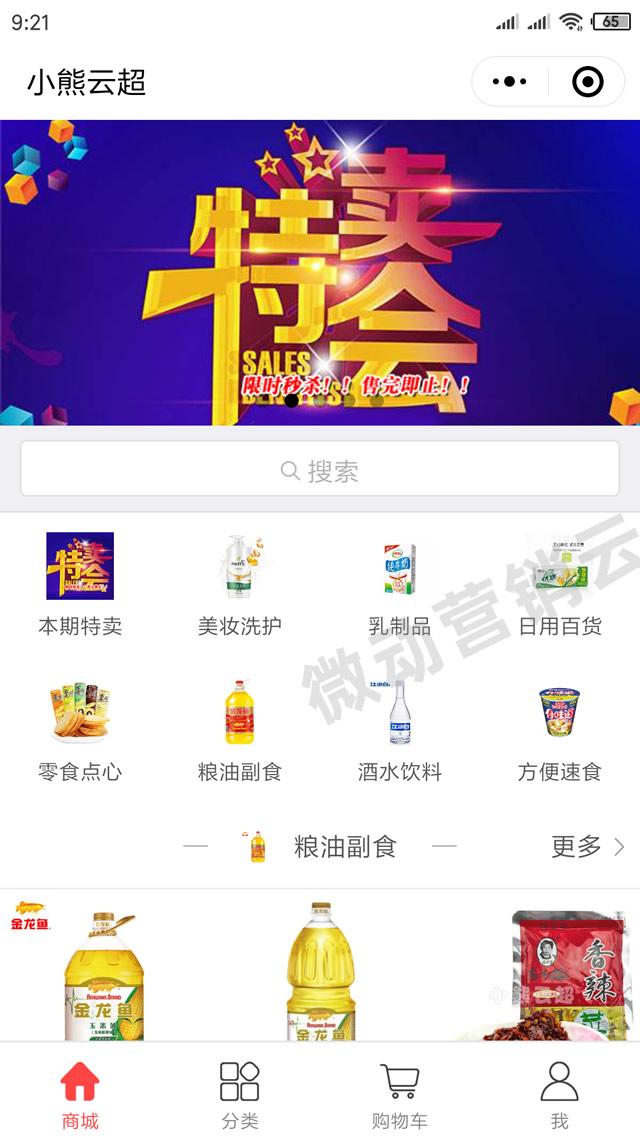Tap the 搜索 search box
The image size is (640, 1138).
pyautogui.click(x=320, y=470)
